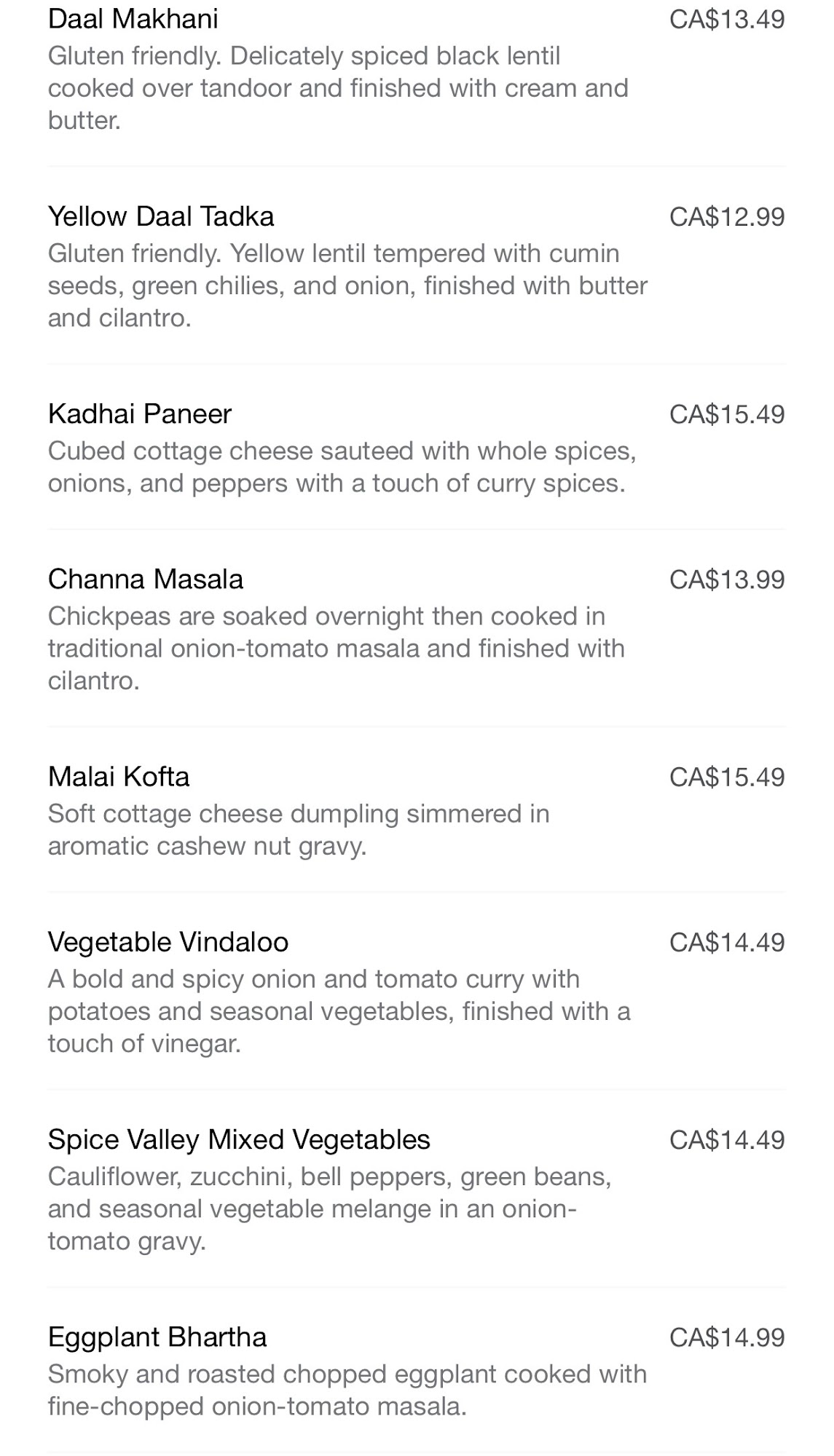Viewport: 834px width, 1456px height.
Task: Select Yellow Daal Tadka dish
Action: click(x=161, y=217)
